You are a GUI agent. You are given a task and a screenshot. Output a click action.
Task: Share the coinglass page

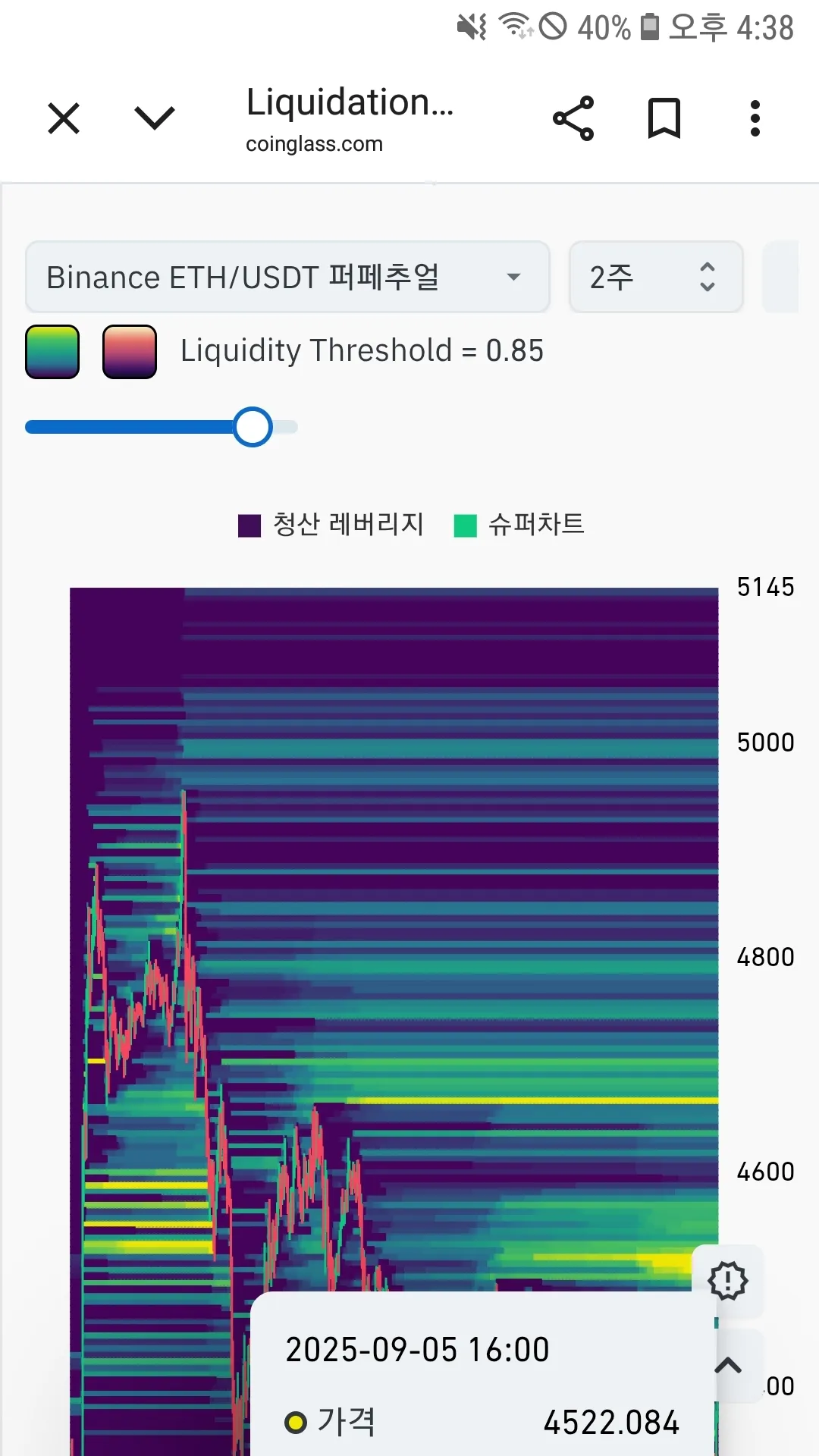pyautogui.click(x=573, y=118)
